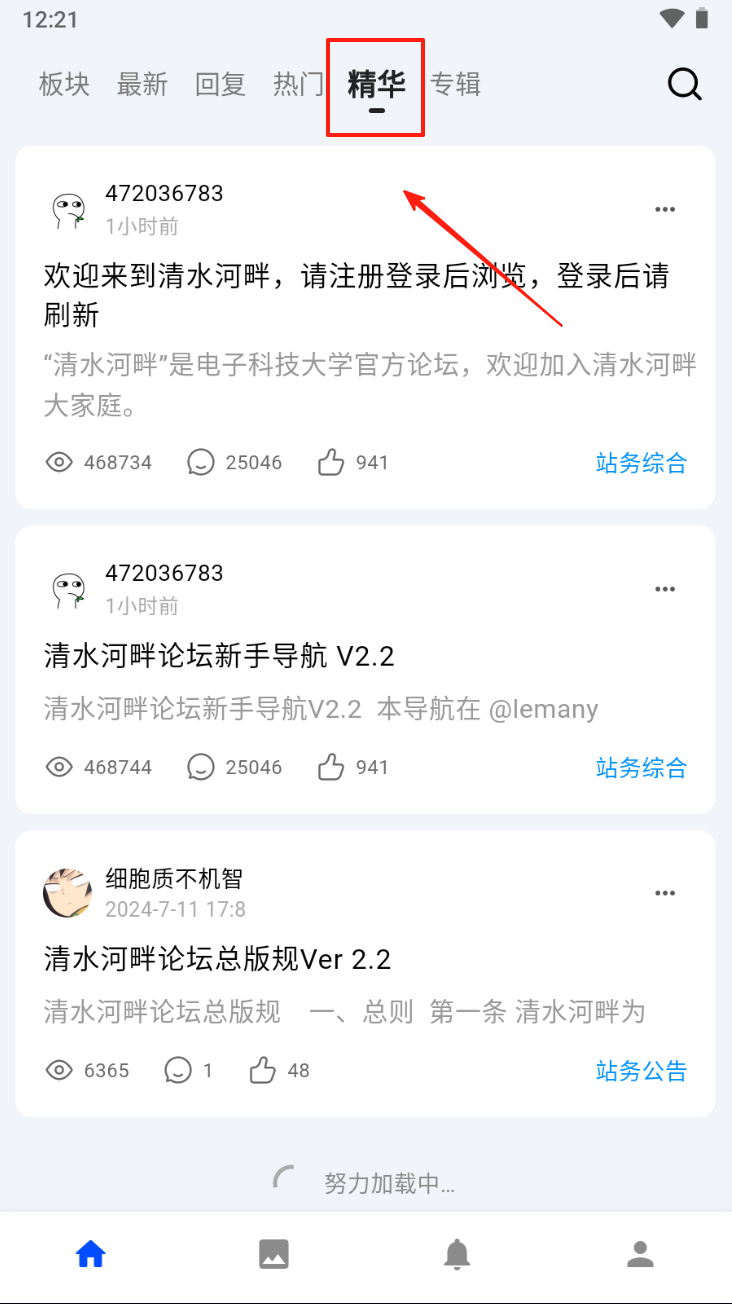Select the 精华 tab
Image resolution: width=732 pixels, height=1304 pixels.
tap(376, 85)
